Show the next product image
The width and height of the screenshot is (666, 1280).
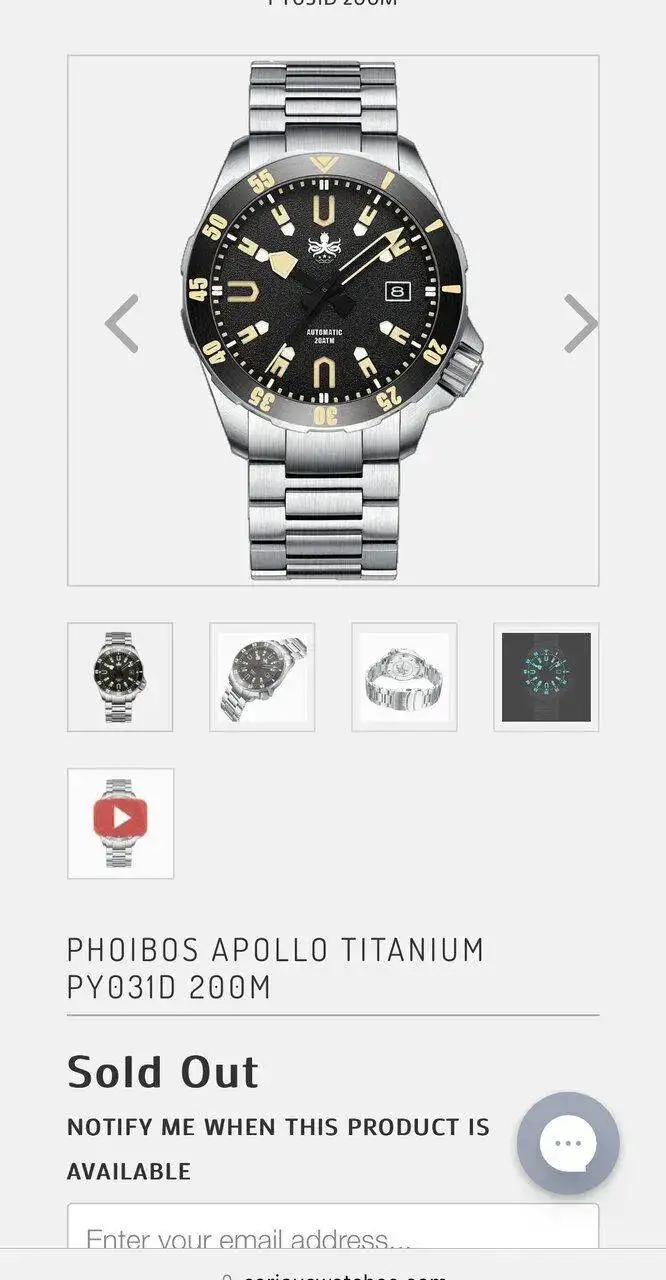click(580, 323)
